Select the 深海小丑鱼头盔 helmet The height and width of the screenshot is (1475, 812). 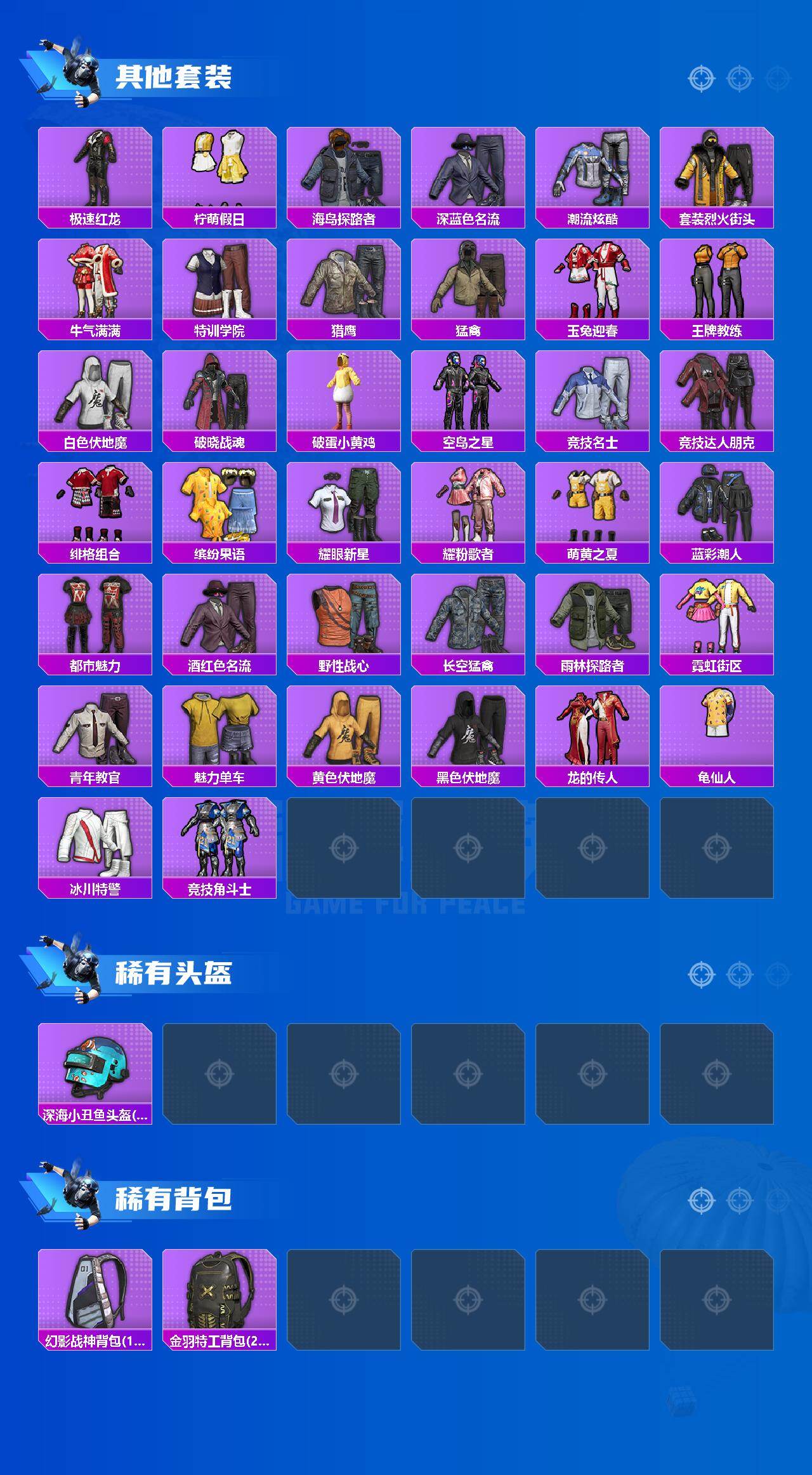pos(95,1073)
